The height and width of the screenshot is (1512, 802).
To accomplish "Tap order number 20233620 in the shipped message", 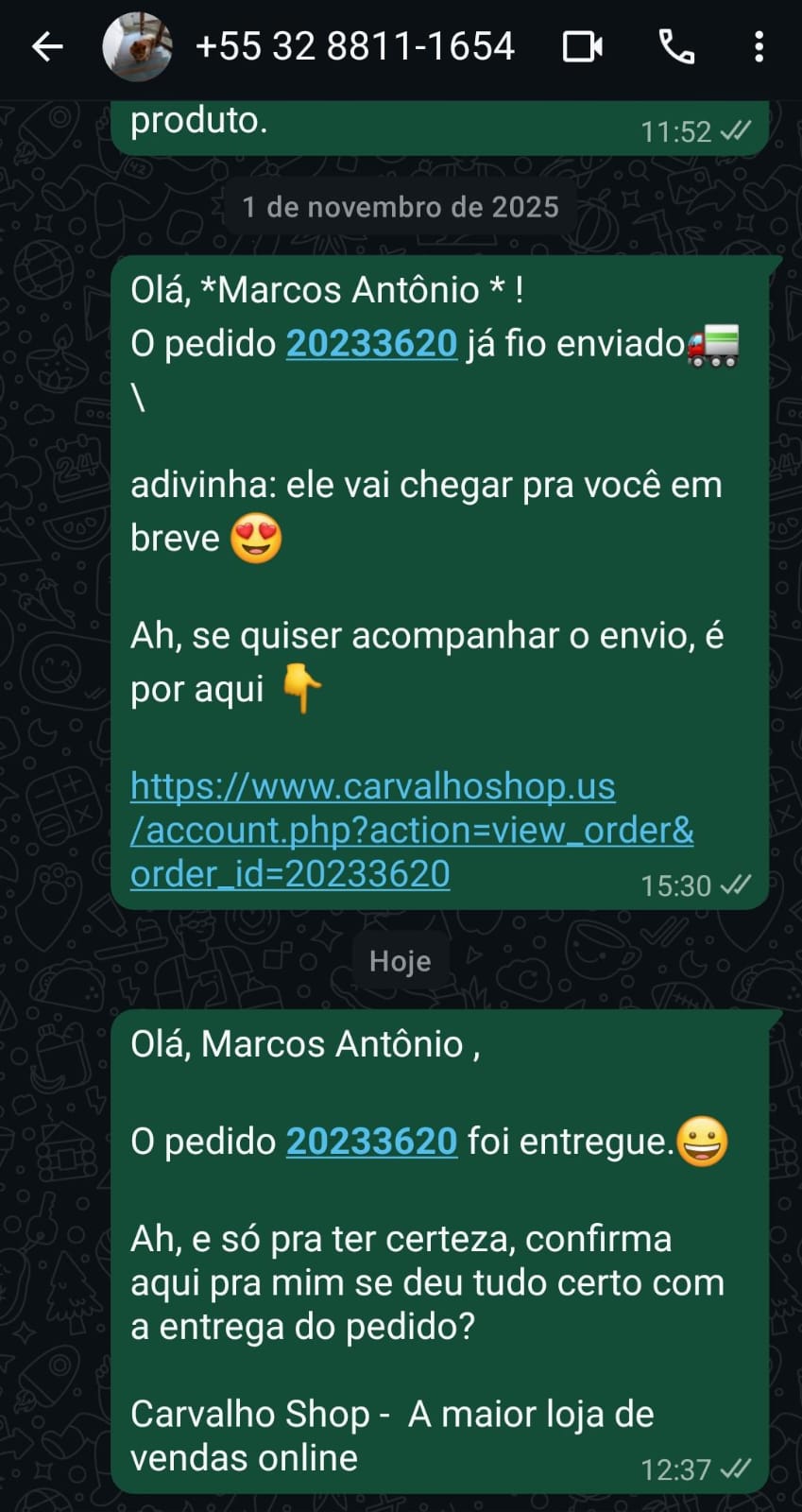I will (371, 343).
